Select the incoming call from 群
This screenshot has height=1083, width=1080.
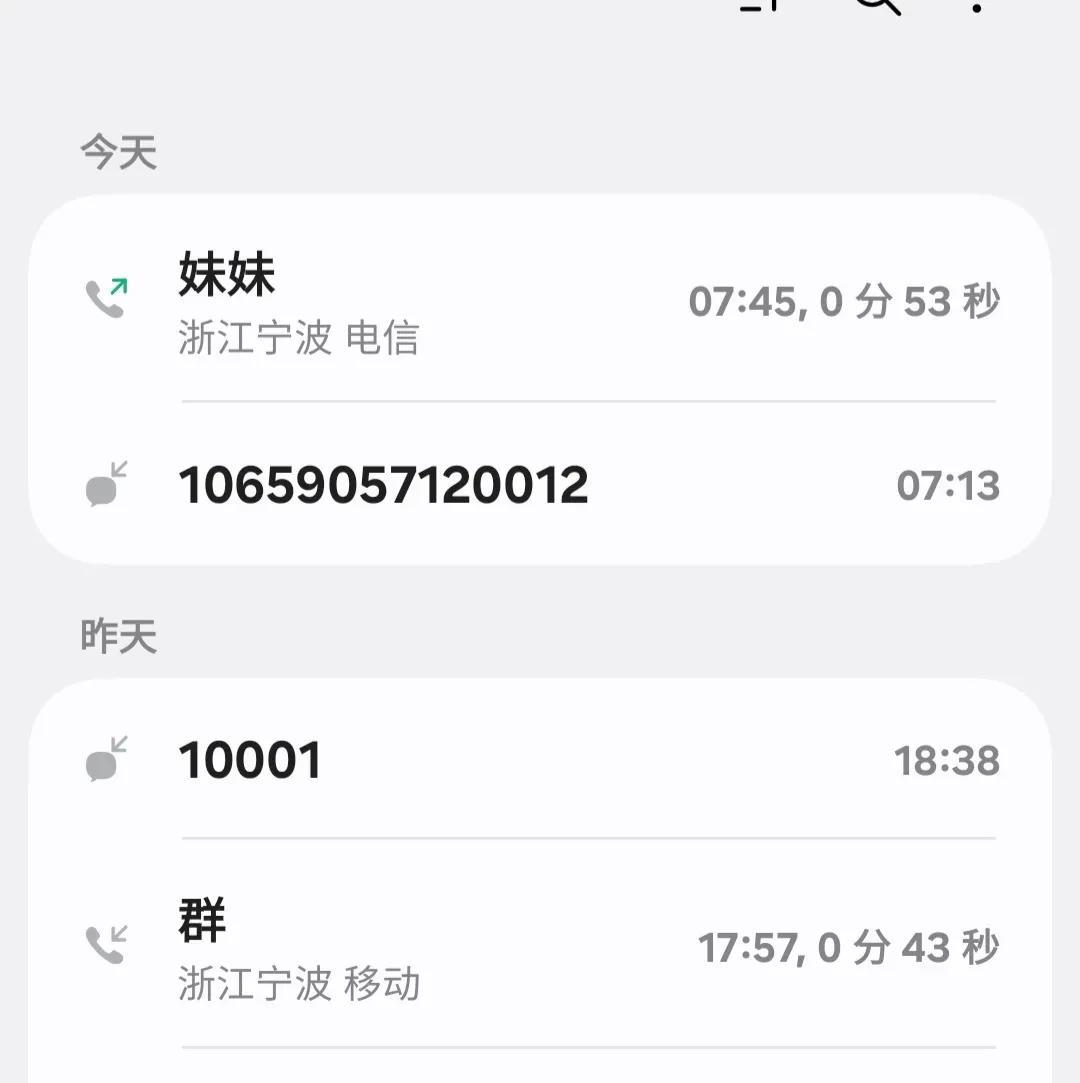point(540,946)
